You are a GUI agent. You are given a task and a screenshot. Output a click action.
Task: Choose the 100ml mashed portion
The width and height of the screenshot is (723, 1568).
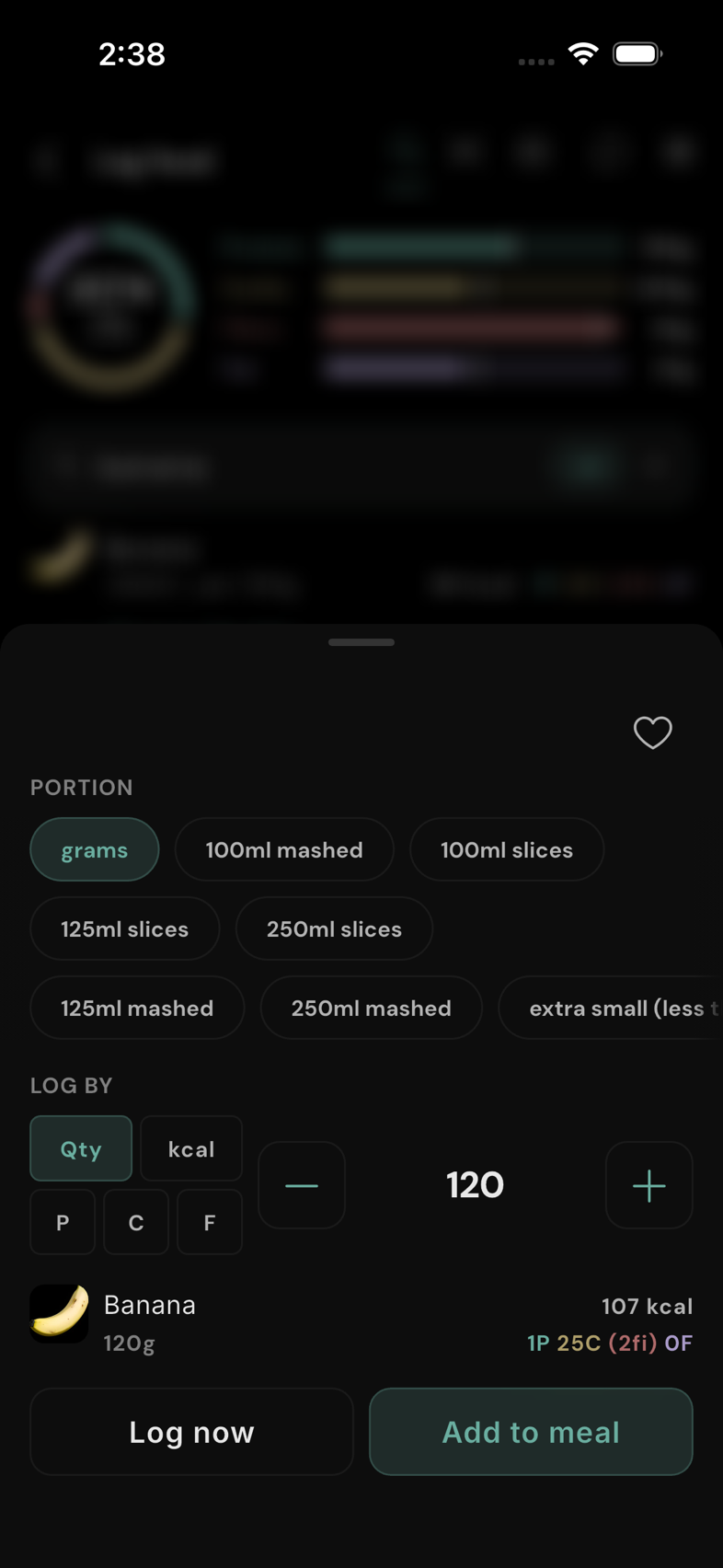(x=284, y=849)
